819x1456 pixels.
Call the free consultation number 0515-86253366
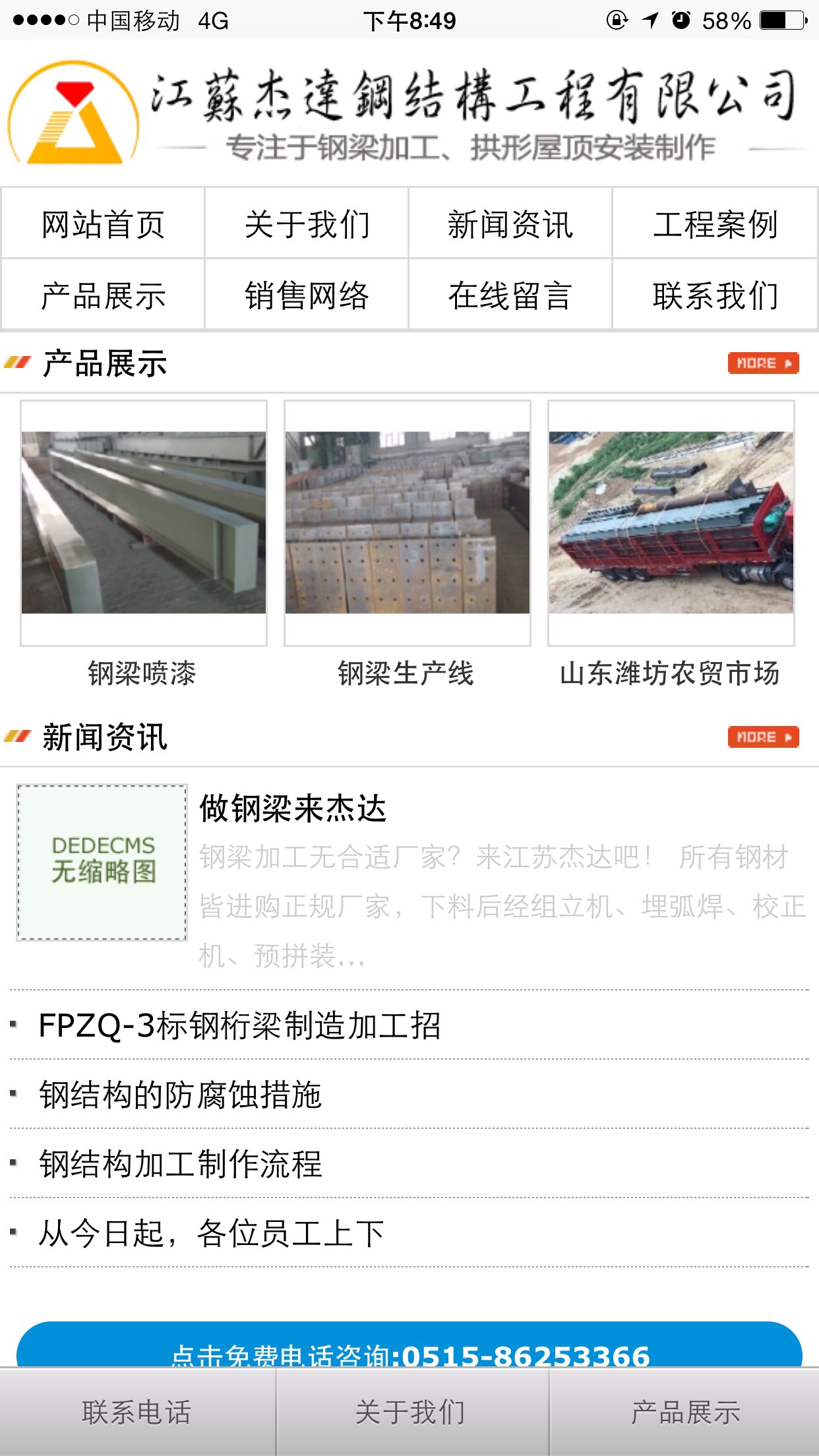[x=409, y=1349]
